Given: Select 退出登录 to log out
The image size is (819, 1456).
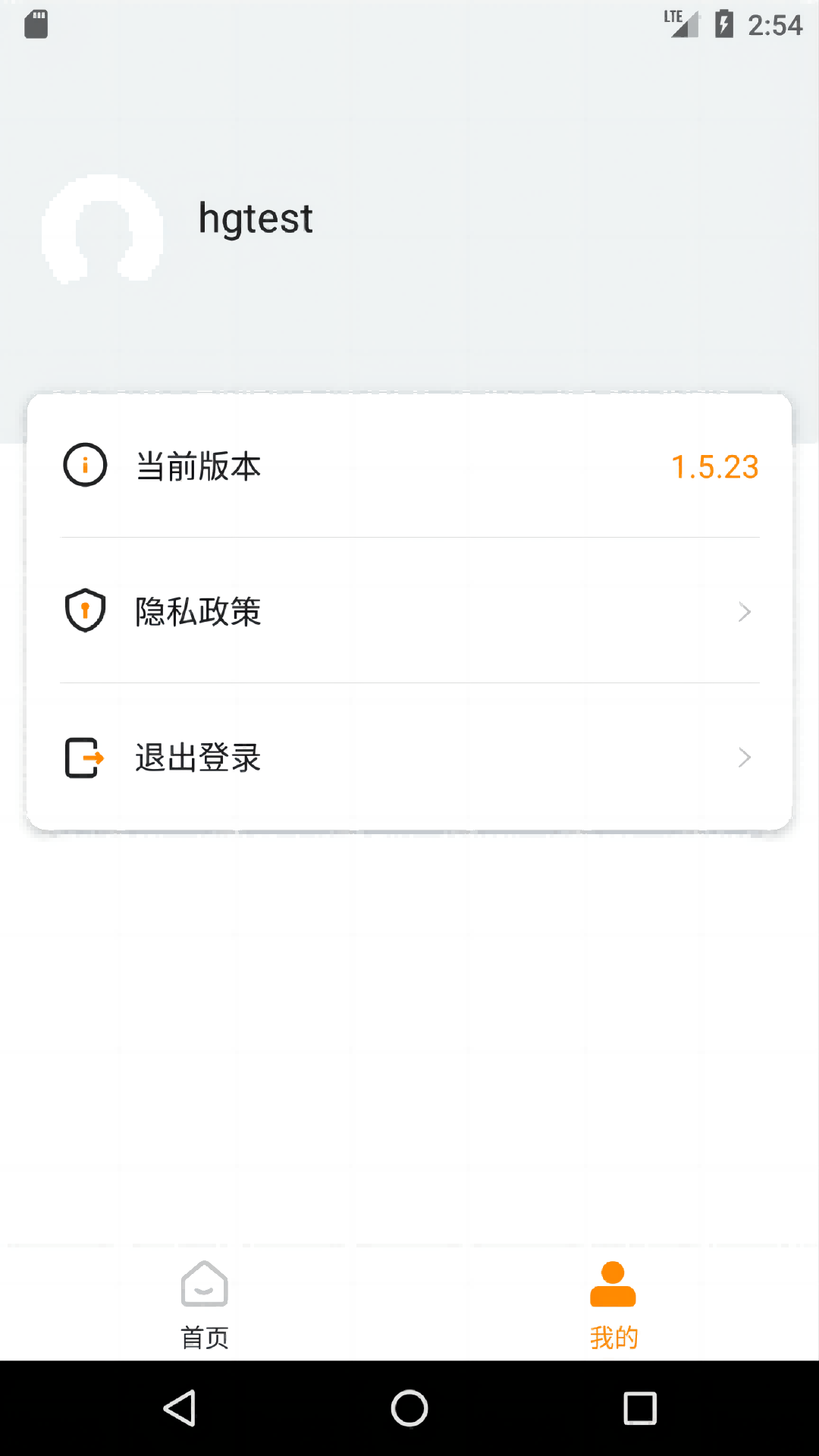Looking at the screenshot, I should point(409,757).
